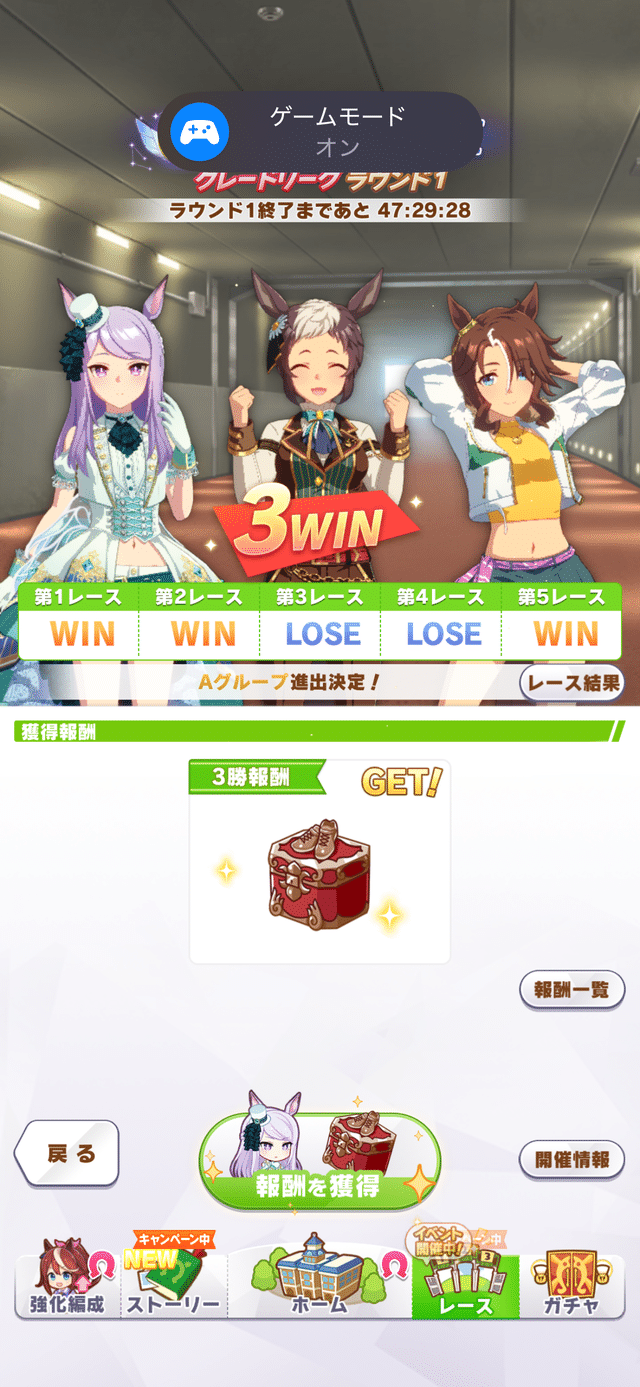Viewport: 640px width, 1387px height.
Task: Open the レース結果 race results button
Action: pos(573,684)
